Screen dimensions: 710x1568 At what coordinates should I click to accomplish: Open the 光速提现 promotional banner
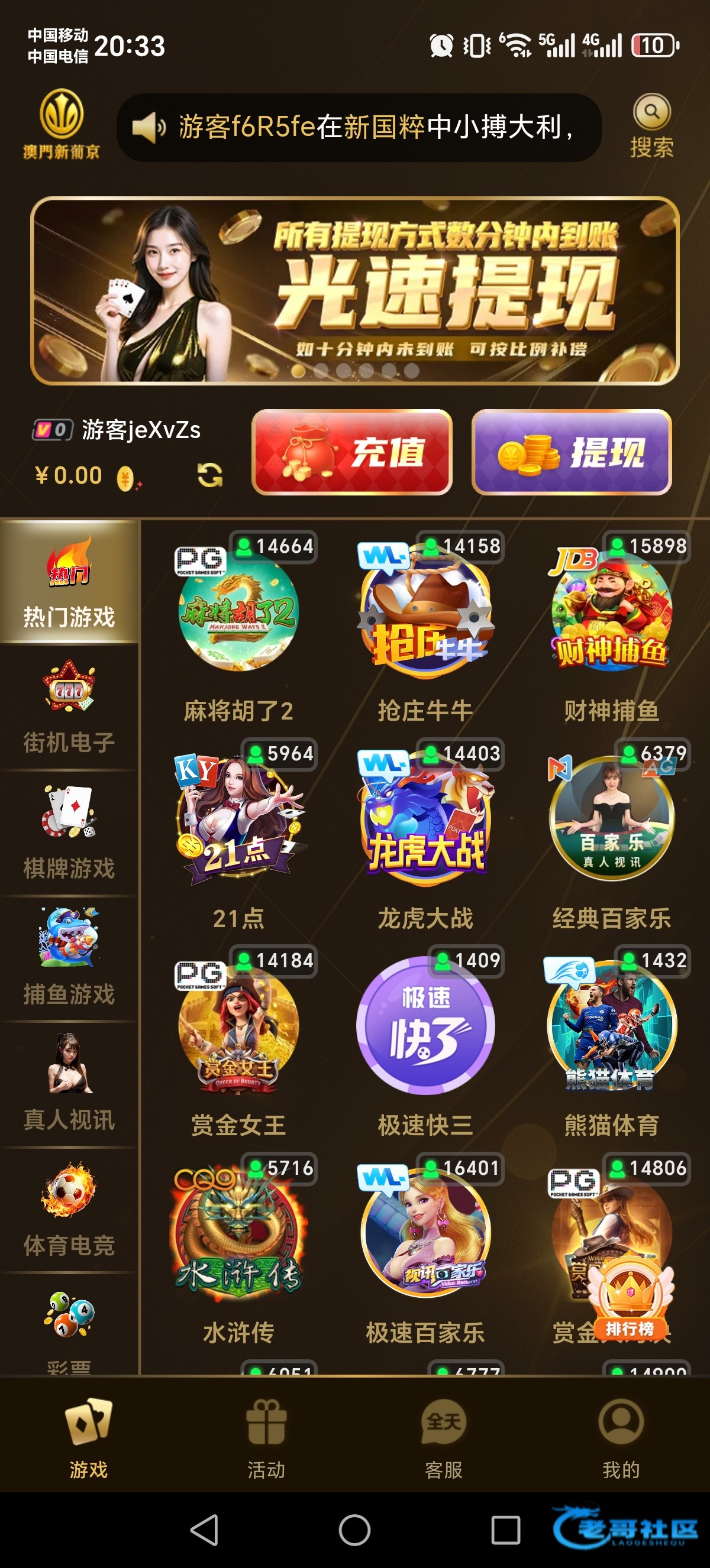click(355, 291)
